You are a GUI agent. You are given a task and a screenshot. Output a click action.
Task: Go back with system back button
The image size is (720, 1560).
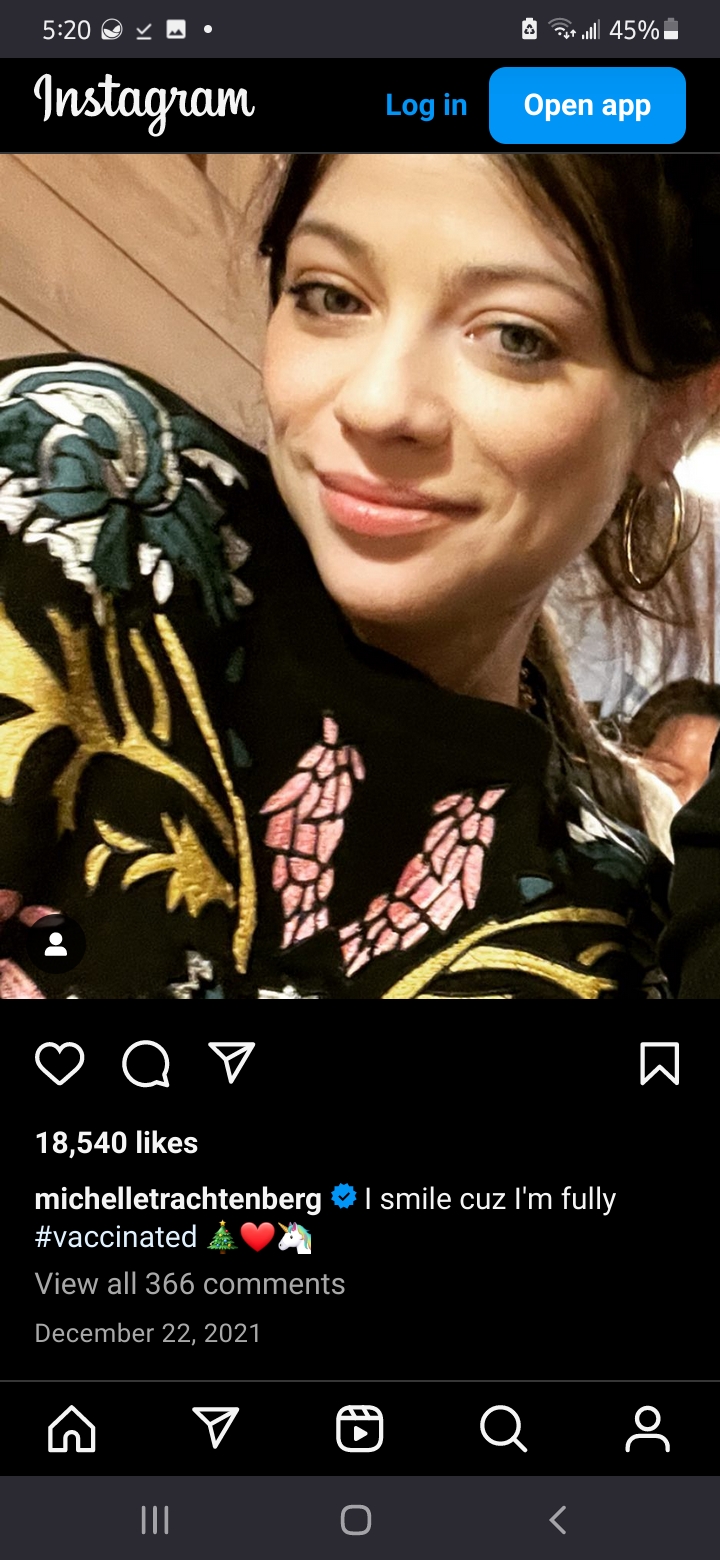click(558, 1520)
